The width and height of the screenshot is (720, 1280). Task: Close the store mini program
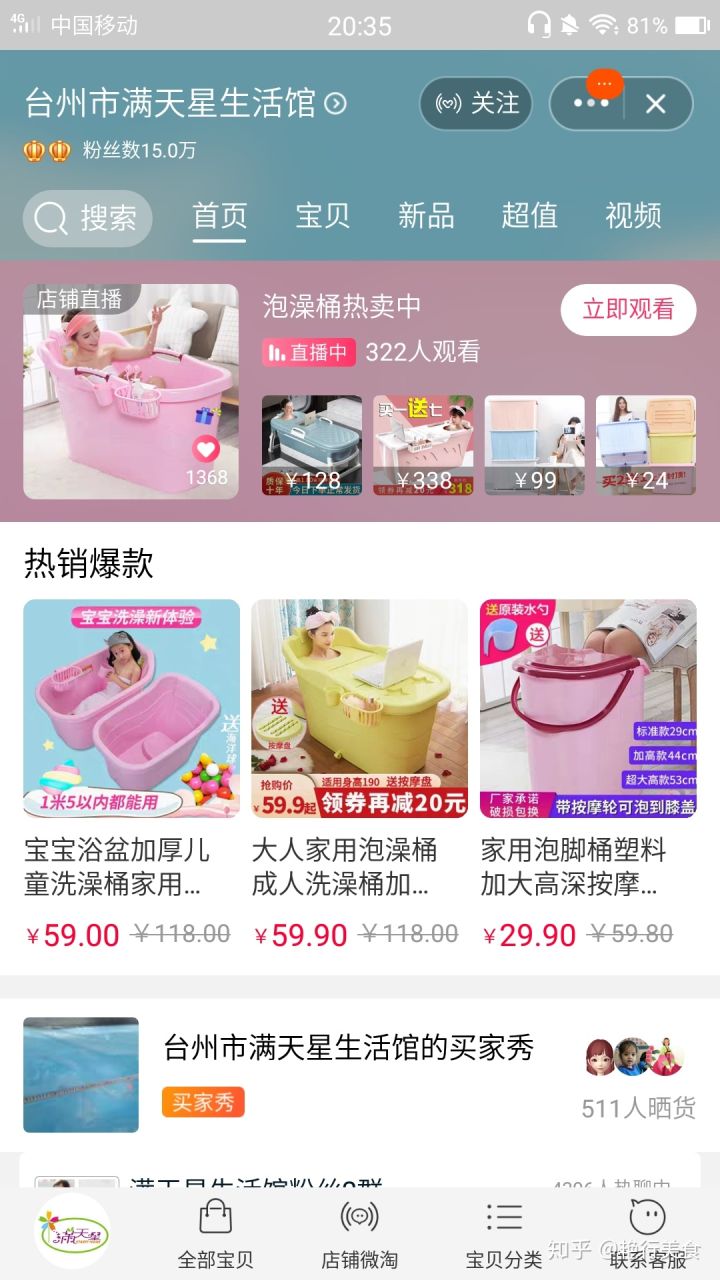(656, 104)
